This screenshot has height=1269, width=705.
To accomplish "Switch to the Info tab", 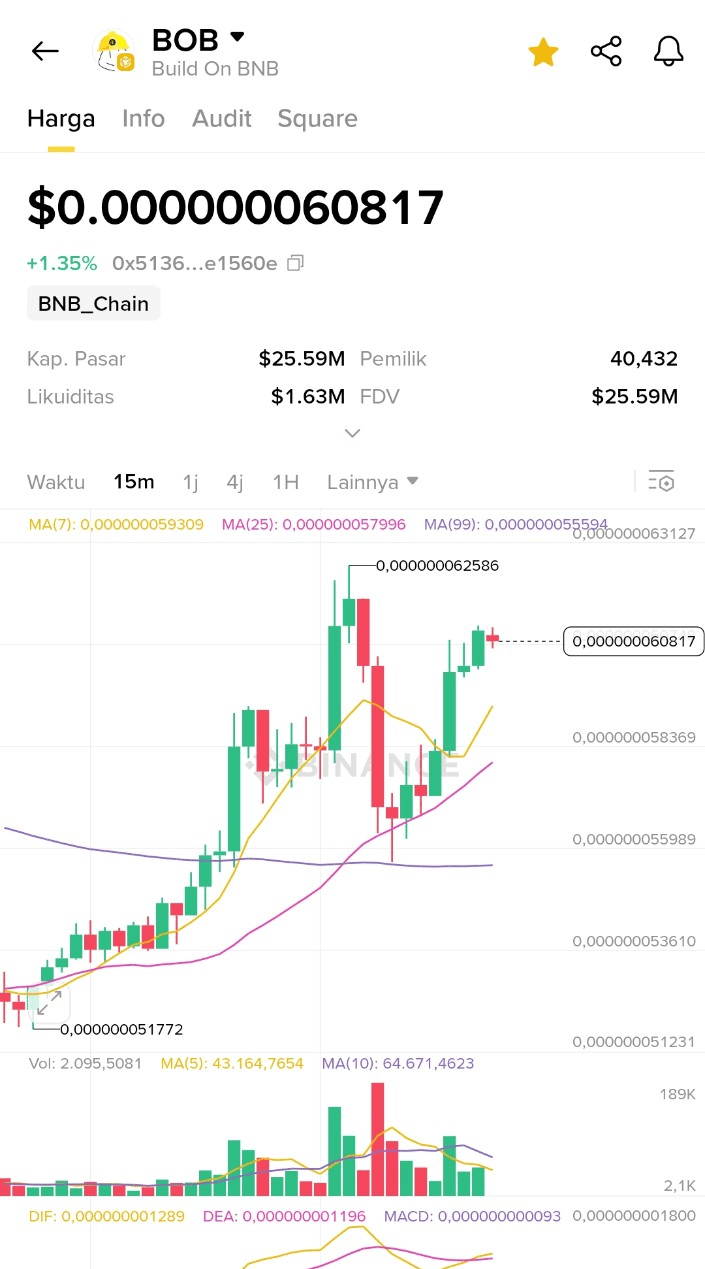I will (x=143, y=118).
